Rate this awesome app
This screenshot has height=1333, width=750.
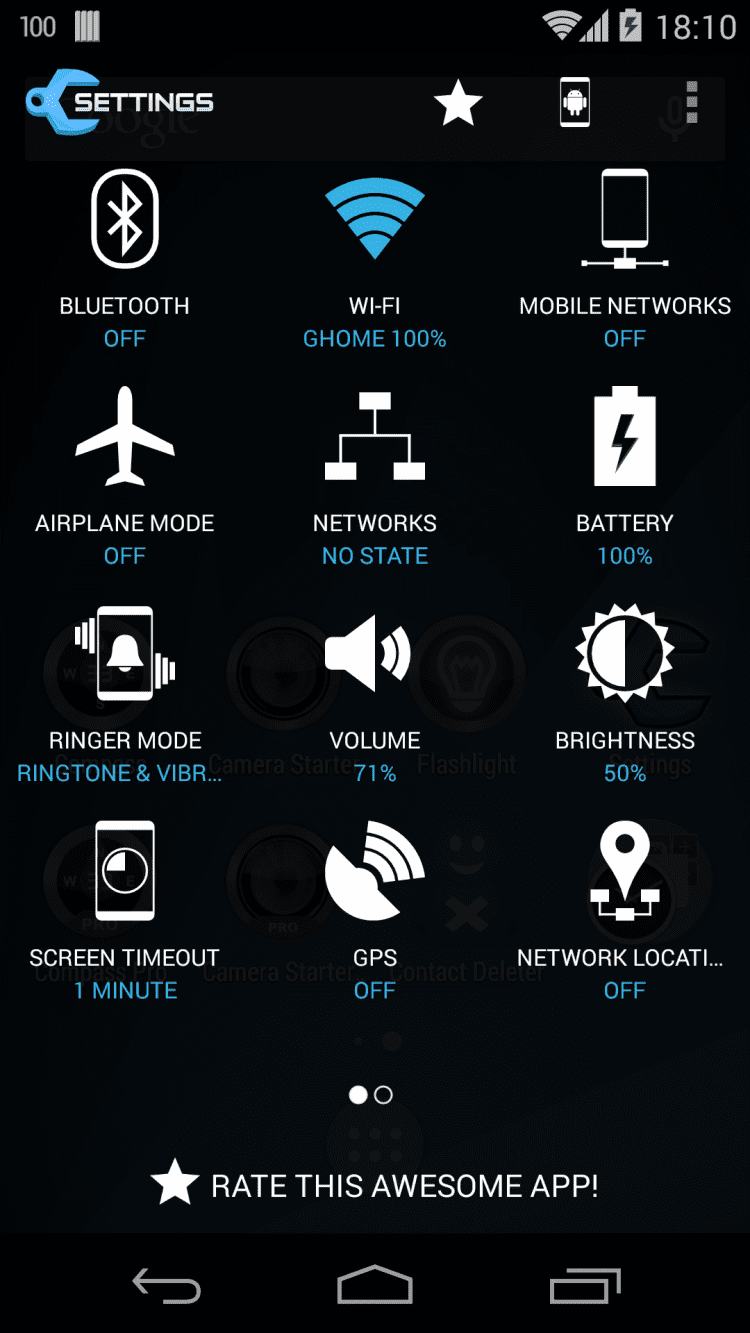pos(375,1186)
